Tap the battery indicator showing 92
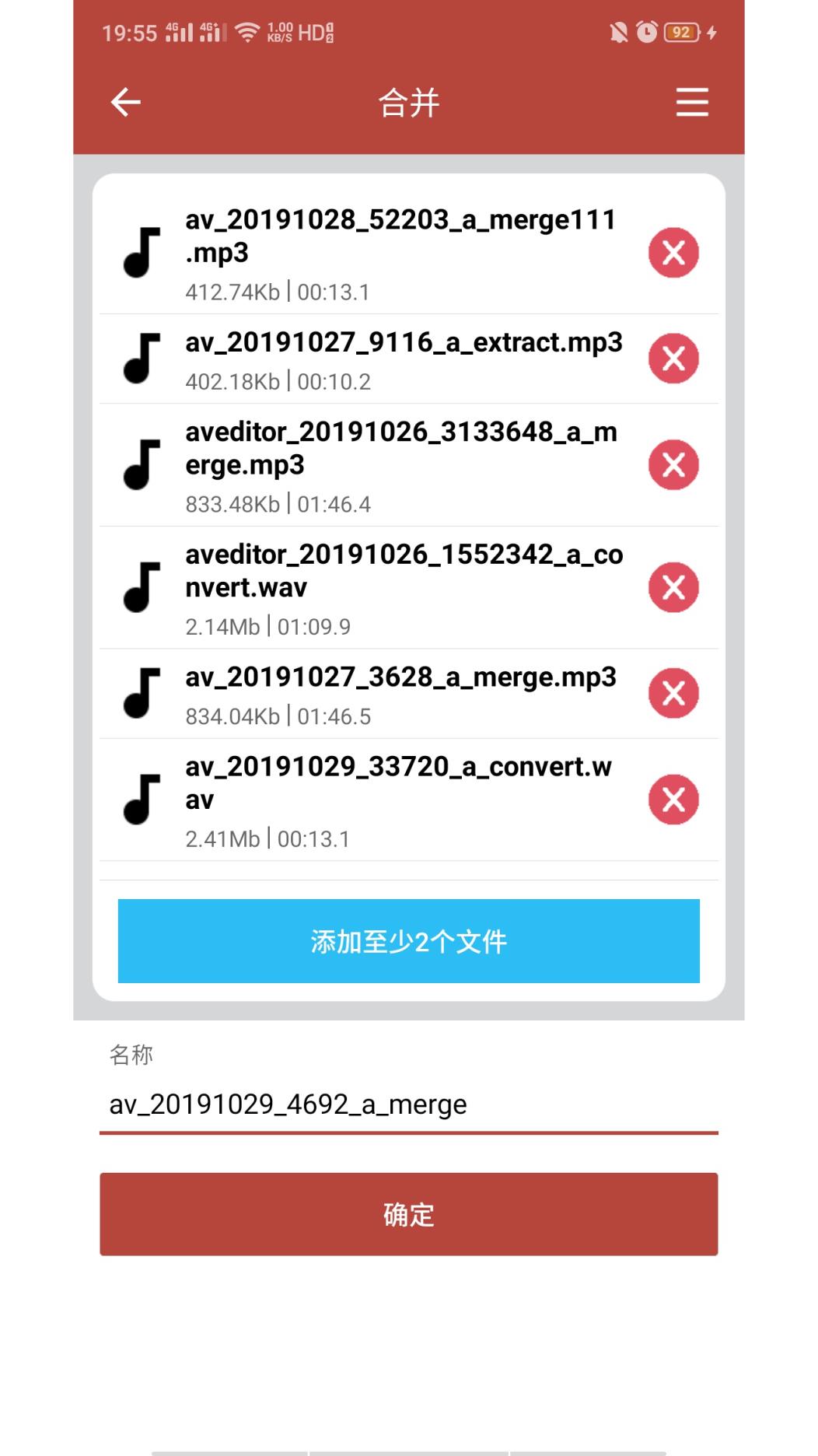This screenshot has height=1456, width=818. [x=680, y=33]
